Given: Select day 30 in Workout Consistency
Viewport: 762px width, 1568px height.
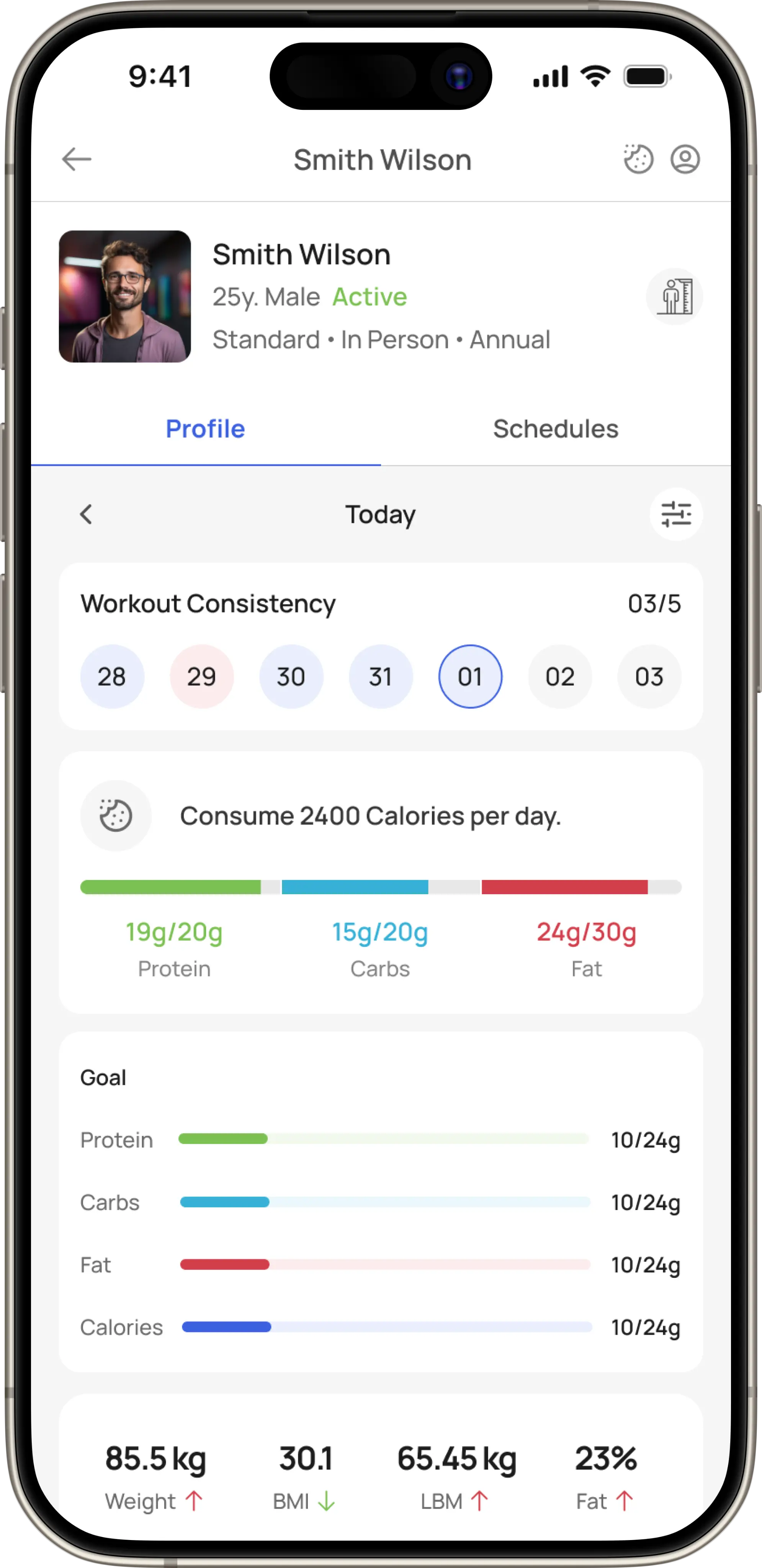Looking at the screenshot, I should pos(291,676).
